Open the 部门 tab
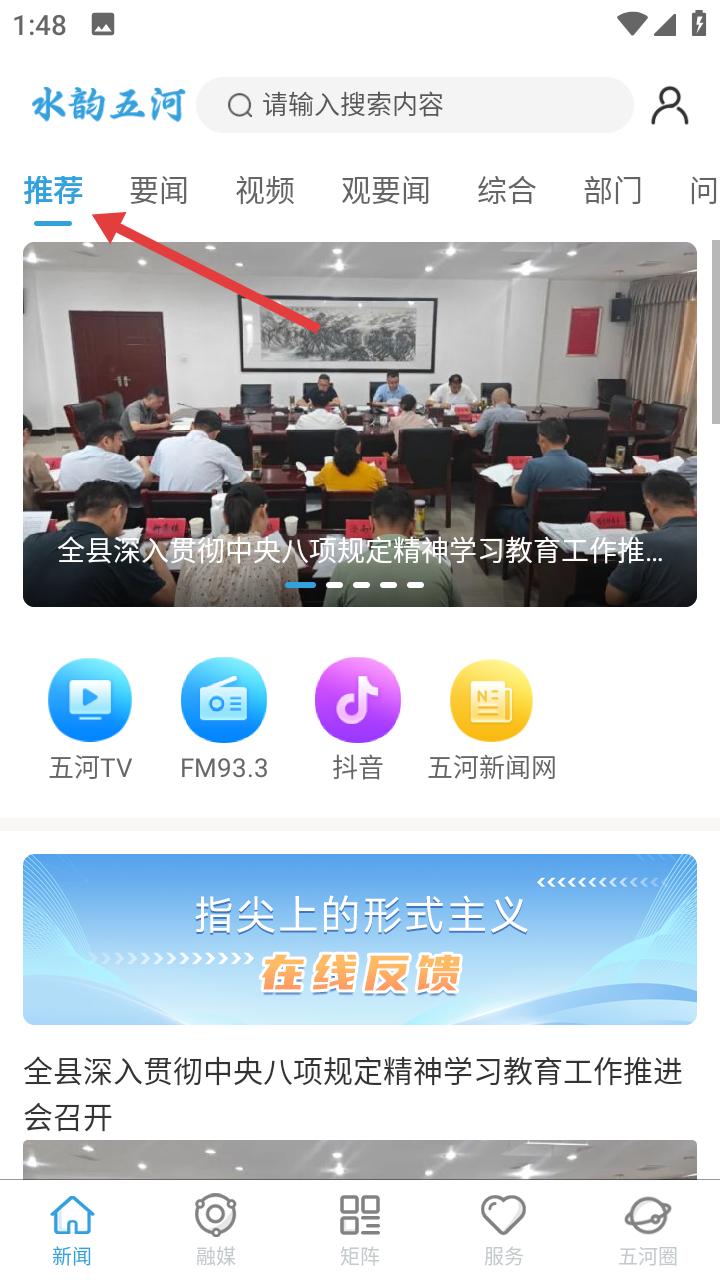This screenshot has height=1280, width=720. [612, 190]
